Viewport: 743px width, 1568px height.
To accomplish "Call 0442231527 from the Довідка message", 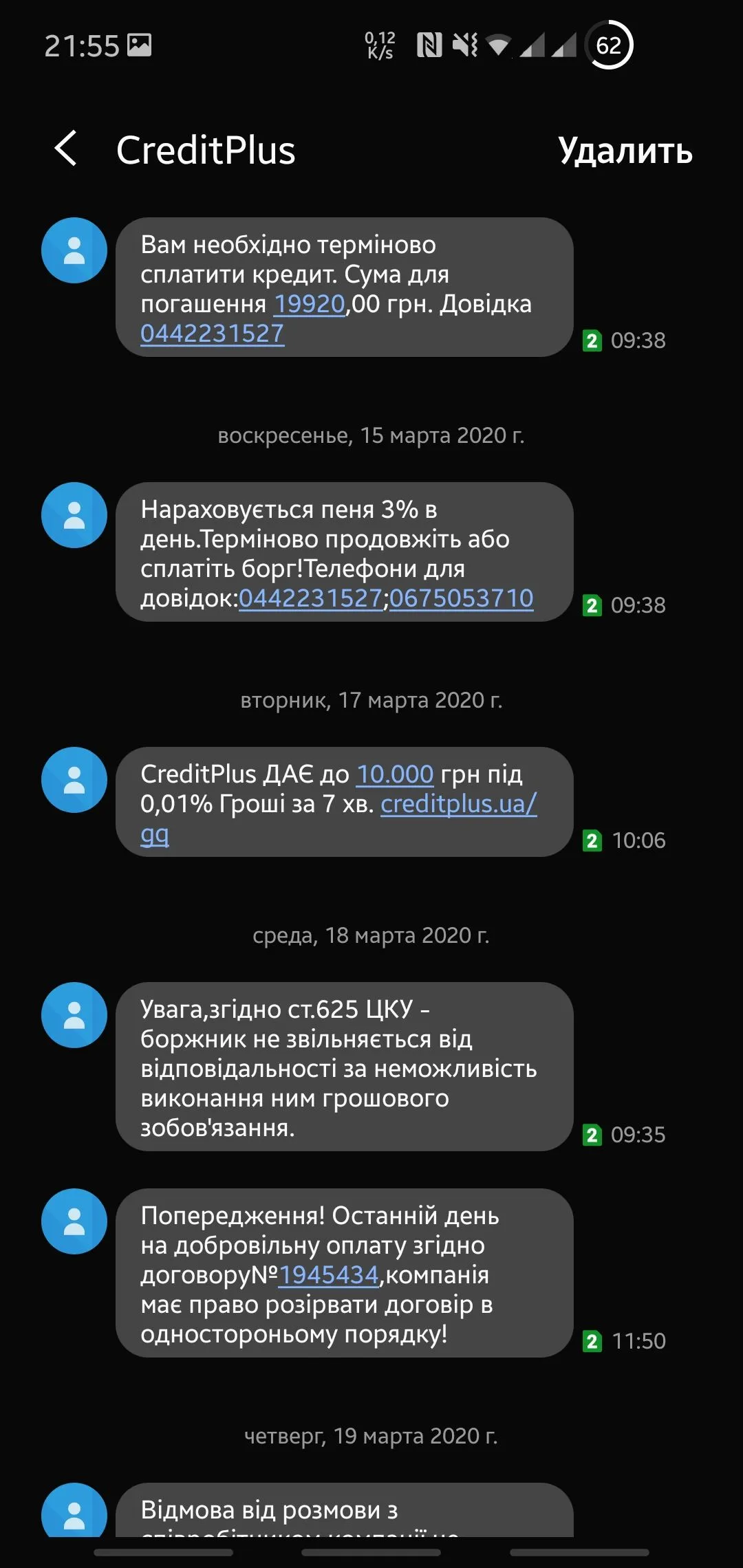I will (x=212, y=334).
